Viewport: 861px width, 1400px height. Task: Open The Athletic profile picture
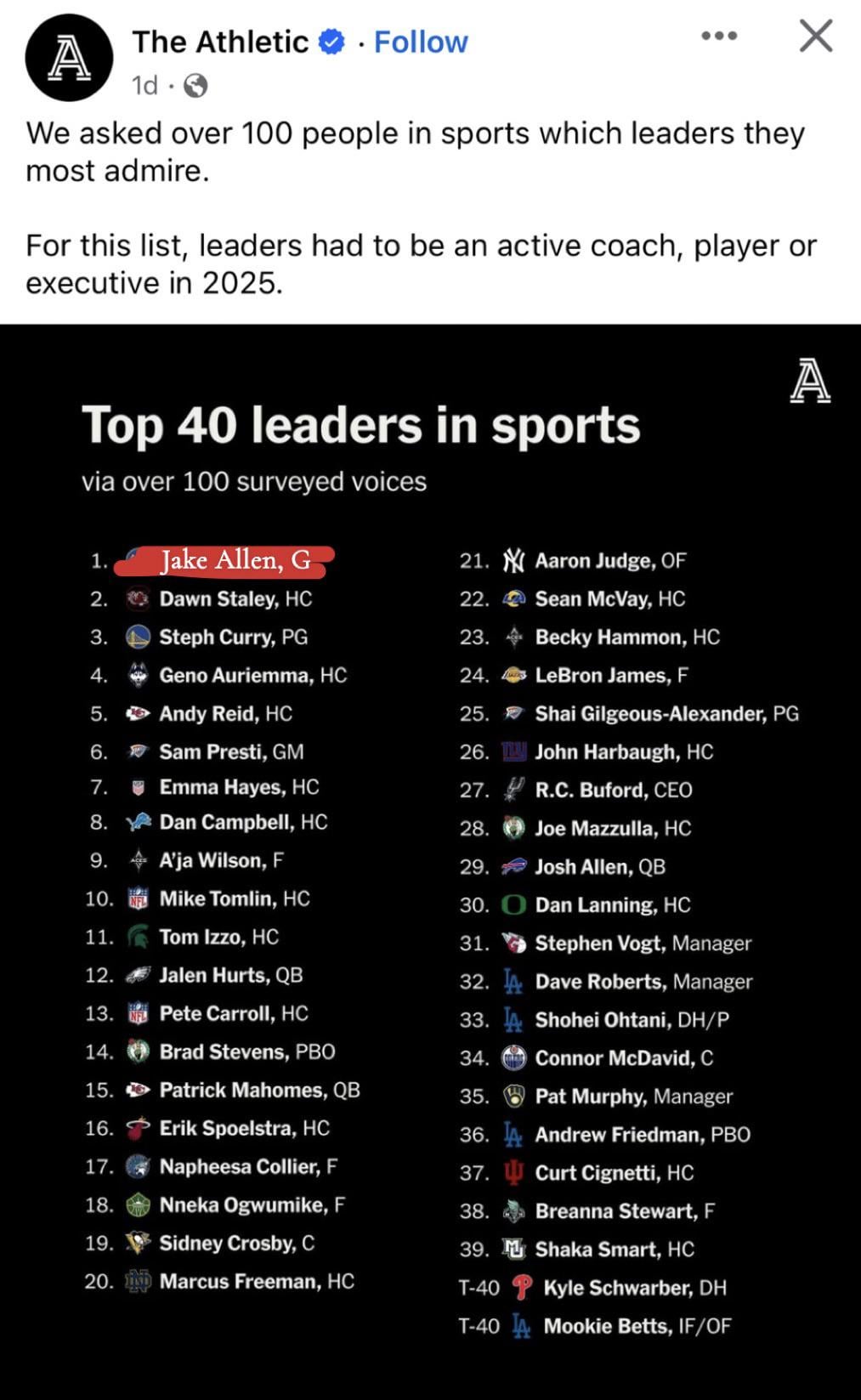tap(69, 57)
